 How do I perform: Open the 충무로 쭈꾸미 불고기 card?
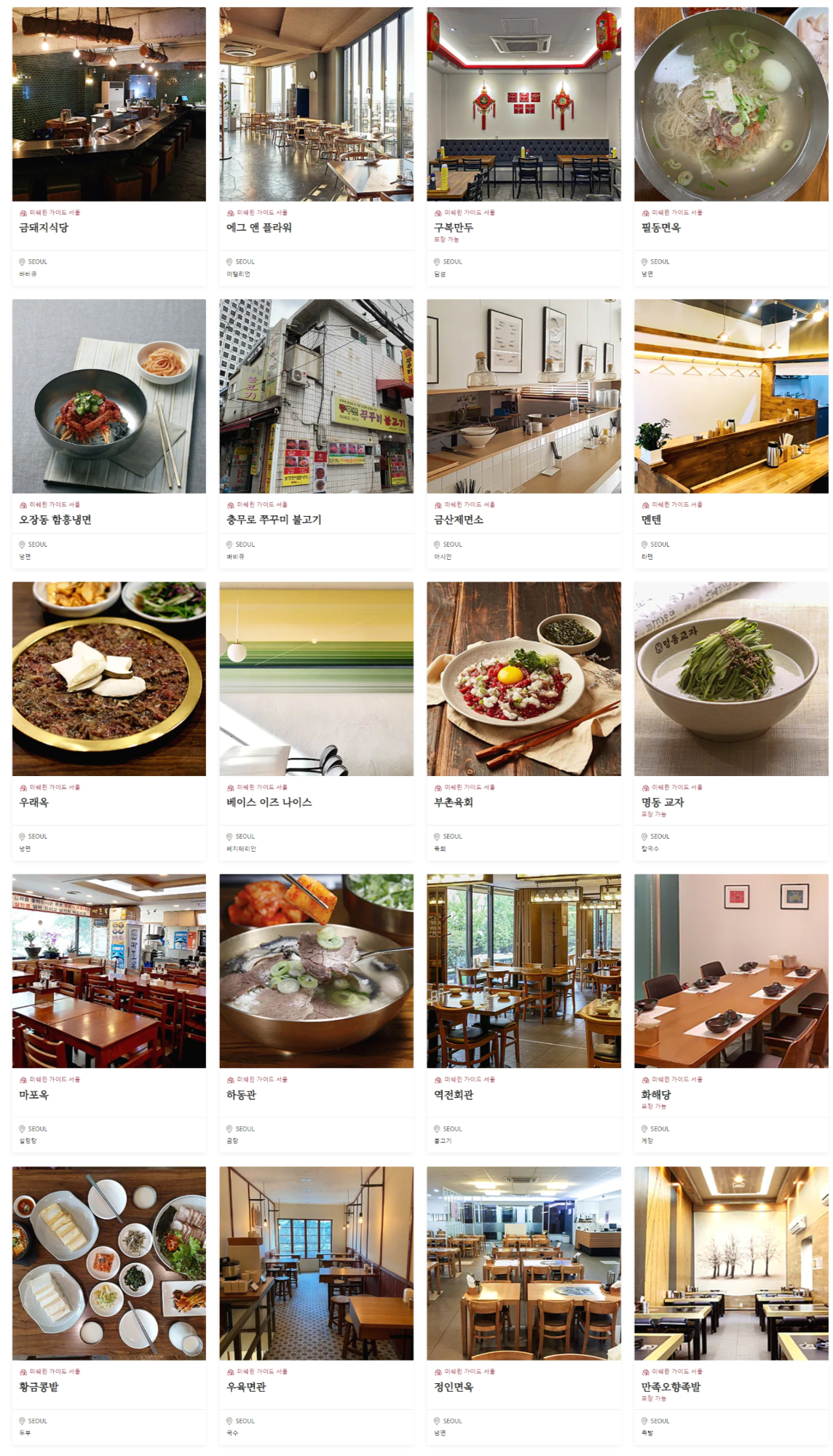point(274,520)
